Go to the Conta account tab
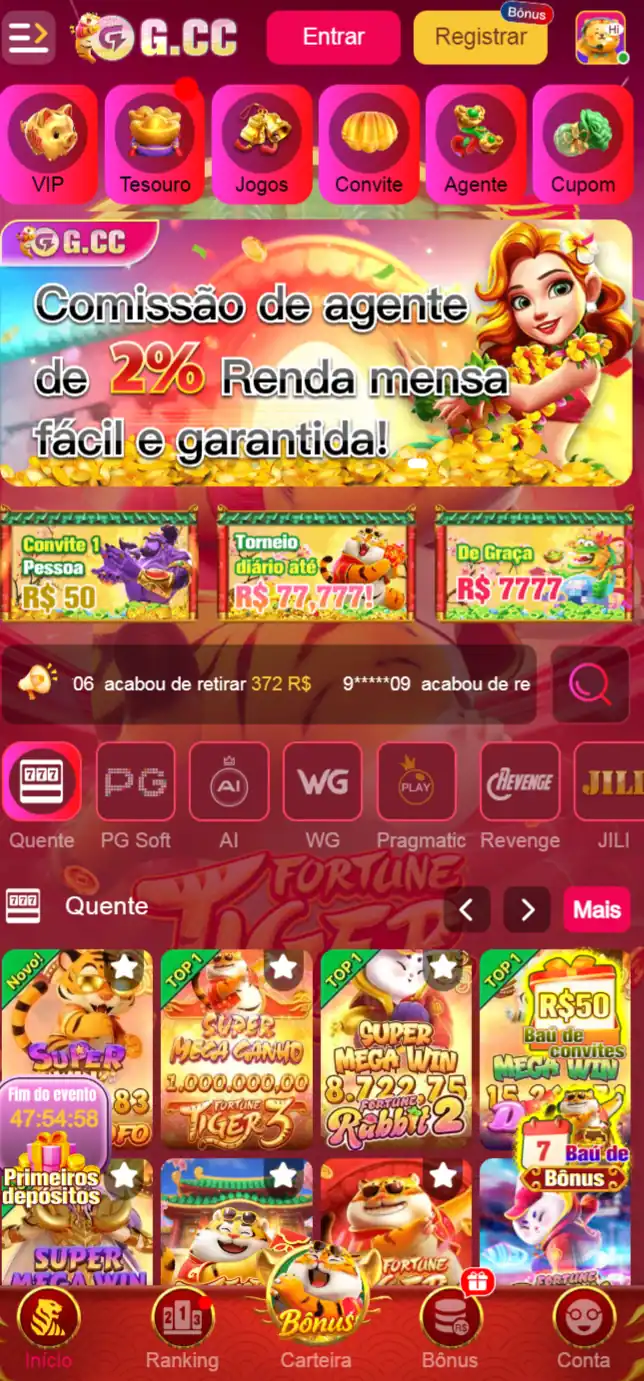This screenshot has width=644, height=1381. pyautogui.click(x=583, y=1331)
